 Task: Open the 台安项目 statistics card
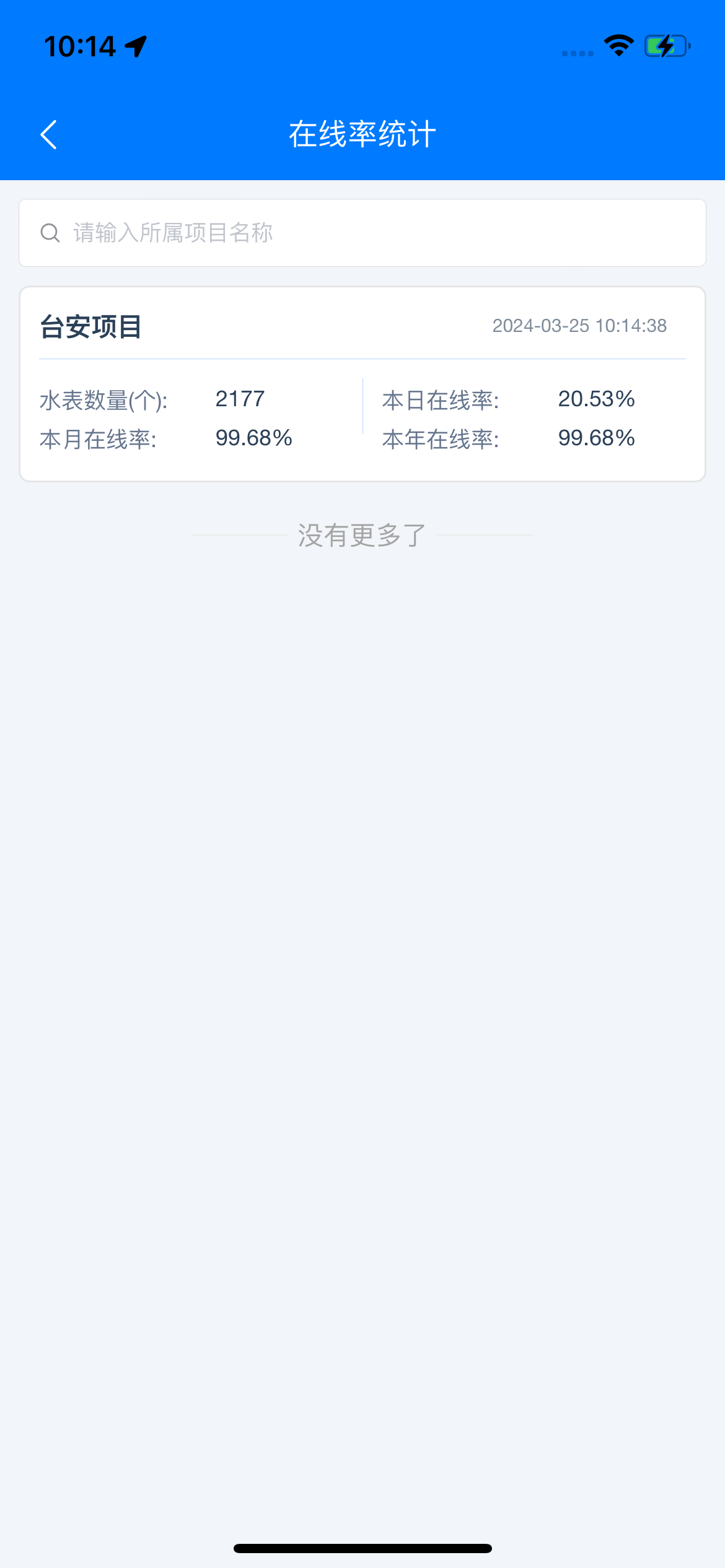click(362, 383)
